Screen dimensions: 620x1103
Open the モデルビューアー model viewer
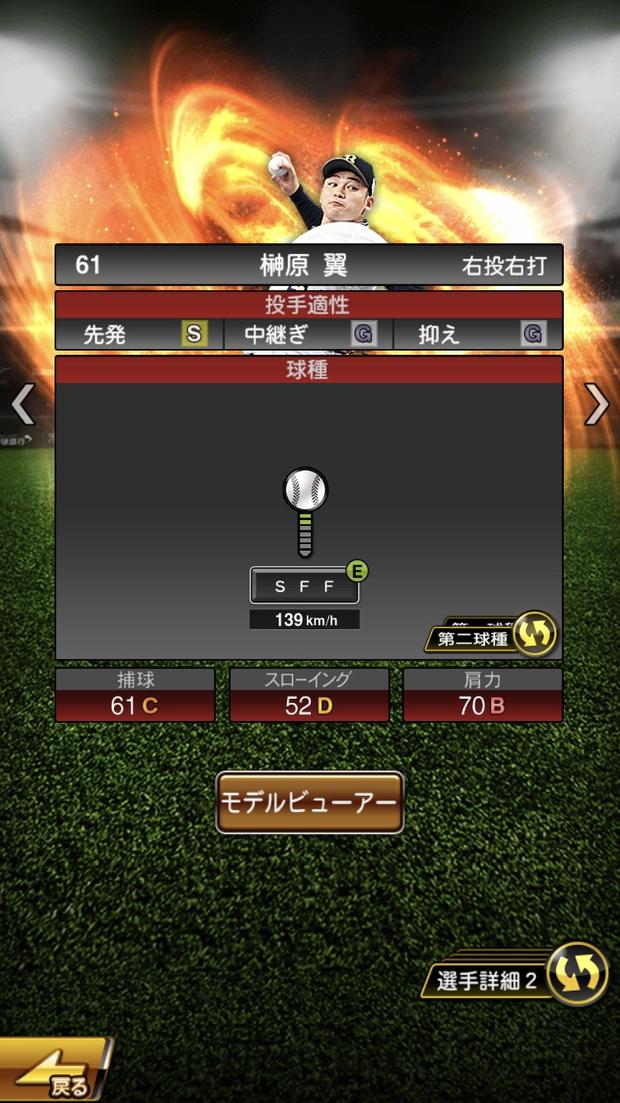(310, 802)
